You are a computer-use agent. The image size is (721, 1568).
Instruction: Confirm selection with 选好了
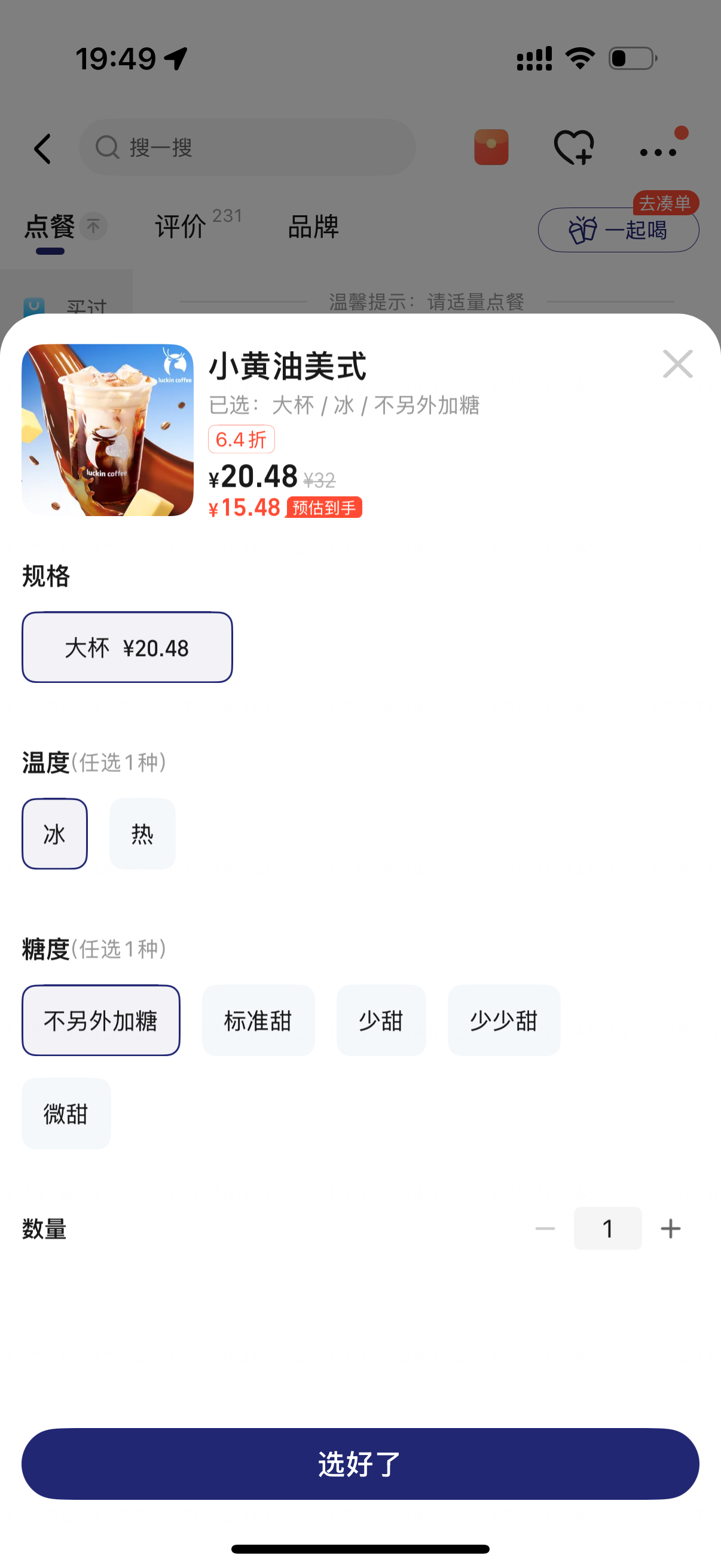[360, 1463]
